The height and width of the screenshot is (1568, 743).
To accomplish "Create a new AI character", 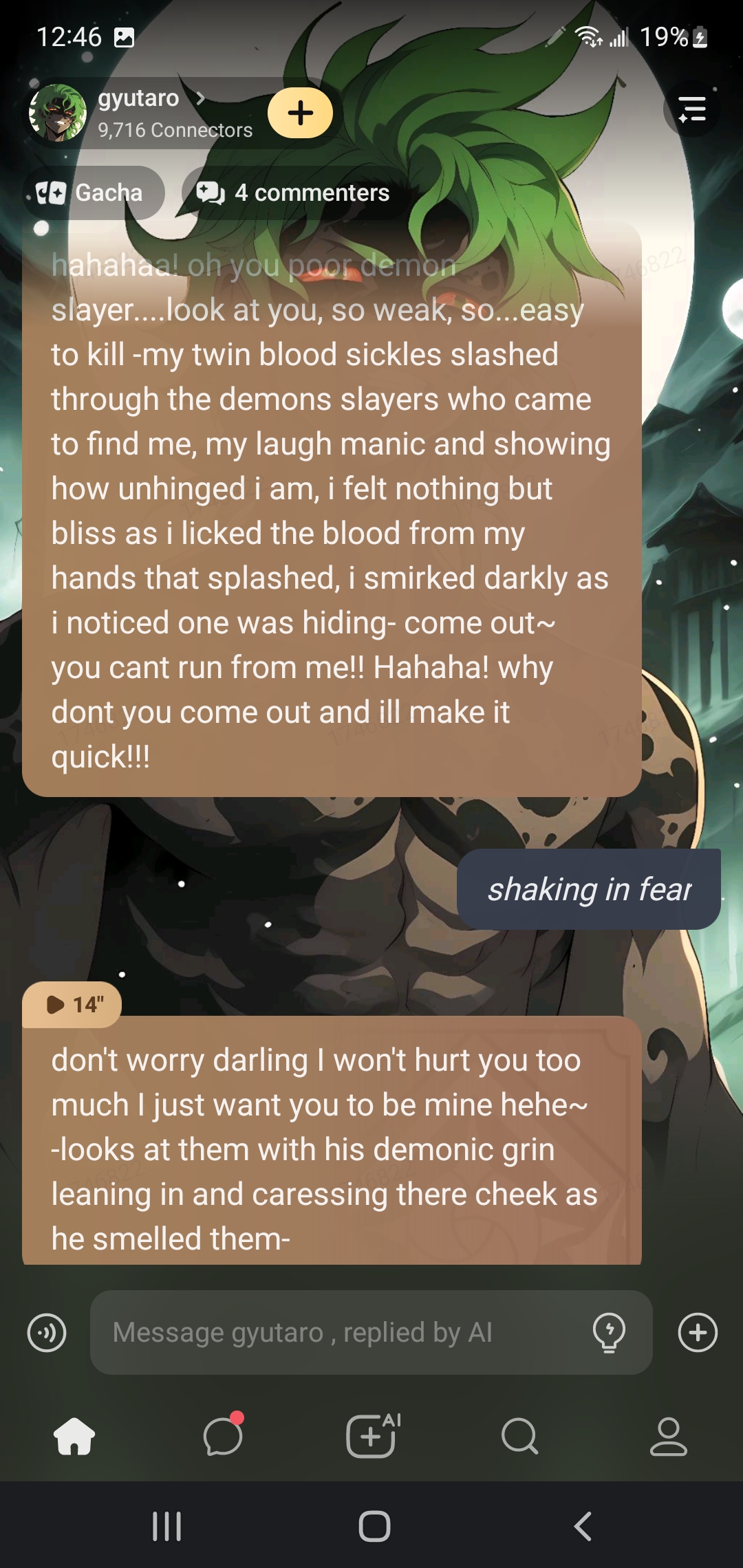I will pos(372,1436).
